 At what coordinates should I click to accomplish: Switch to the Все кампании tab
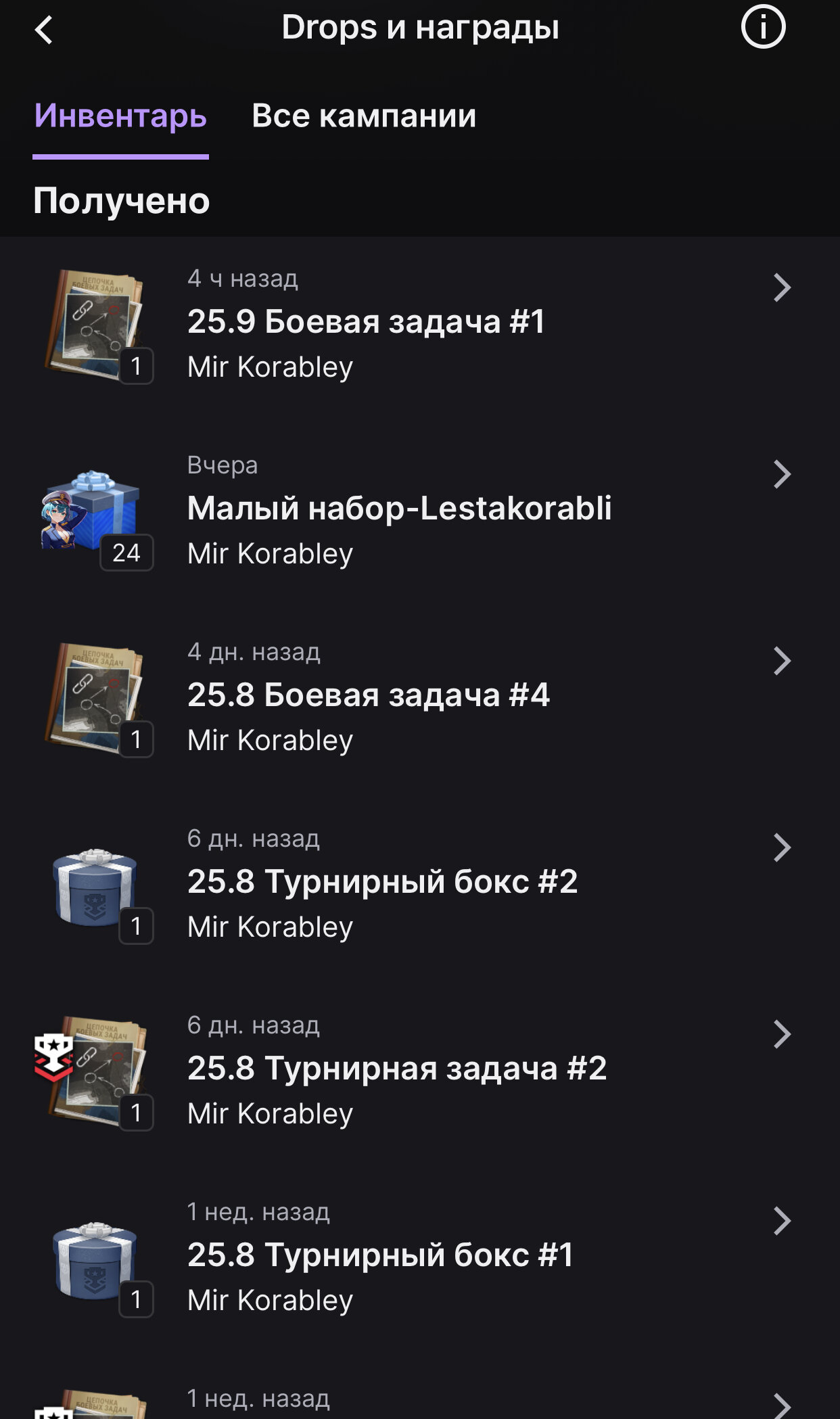tap(364, 116)
